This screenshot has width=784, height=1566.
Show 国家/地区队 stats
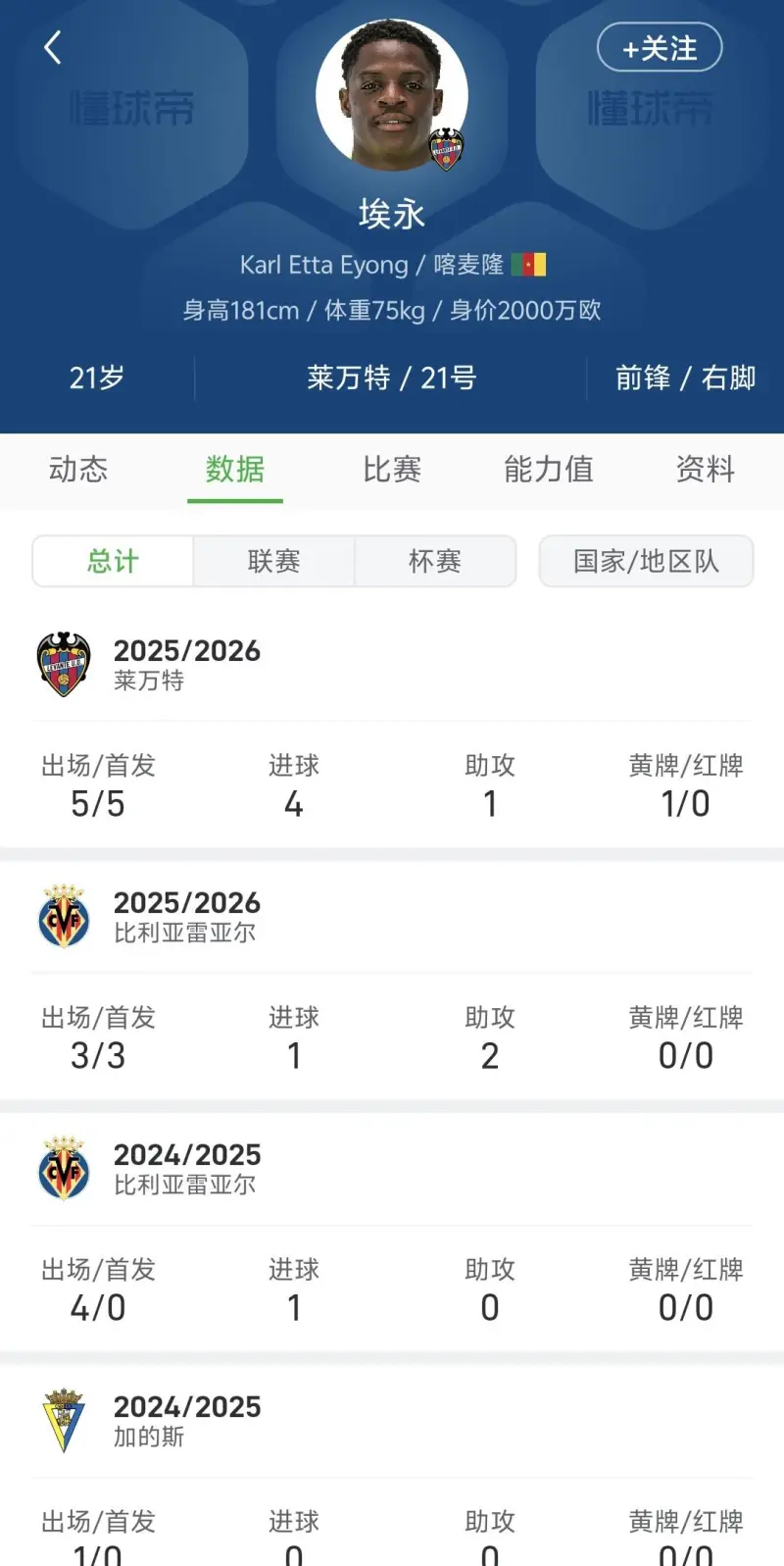pyautogui.click(x=646, y=561)
